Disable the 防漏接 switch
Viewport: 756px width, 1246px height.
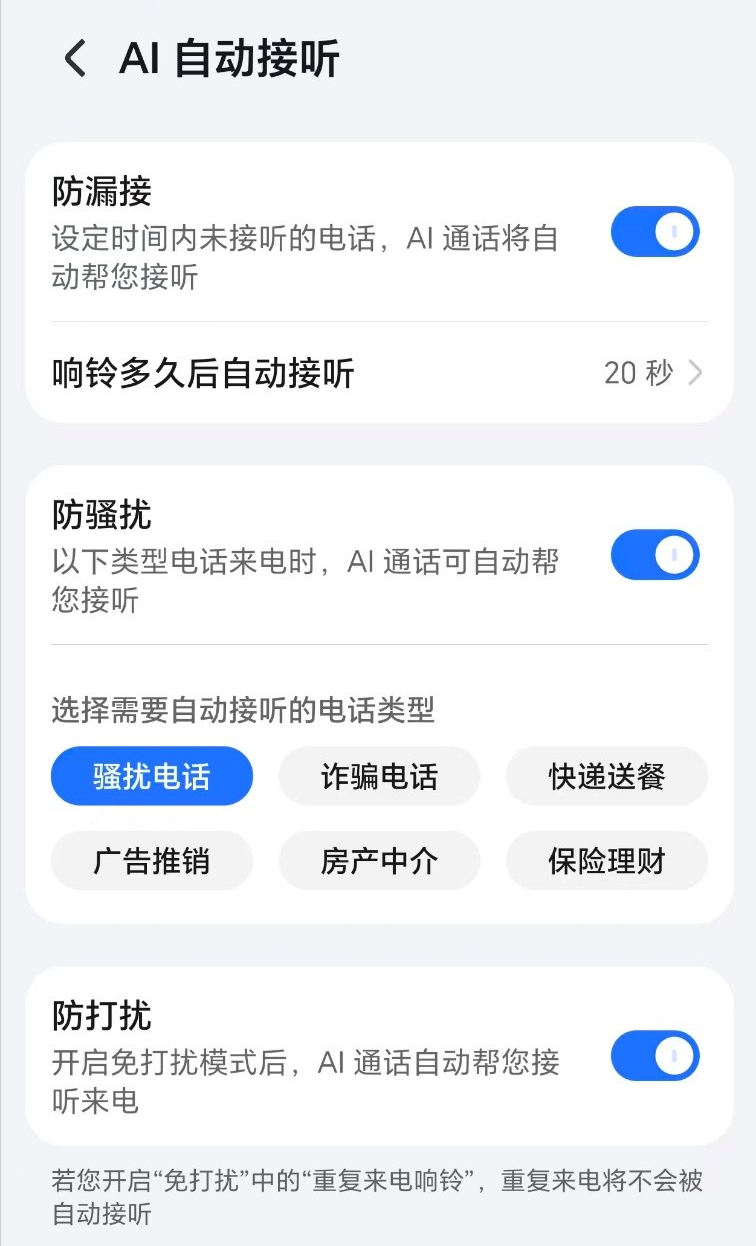pyautogui.click(x=655, y=231)
